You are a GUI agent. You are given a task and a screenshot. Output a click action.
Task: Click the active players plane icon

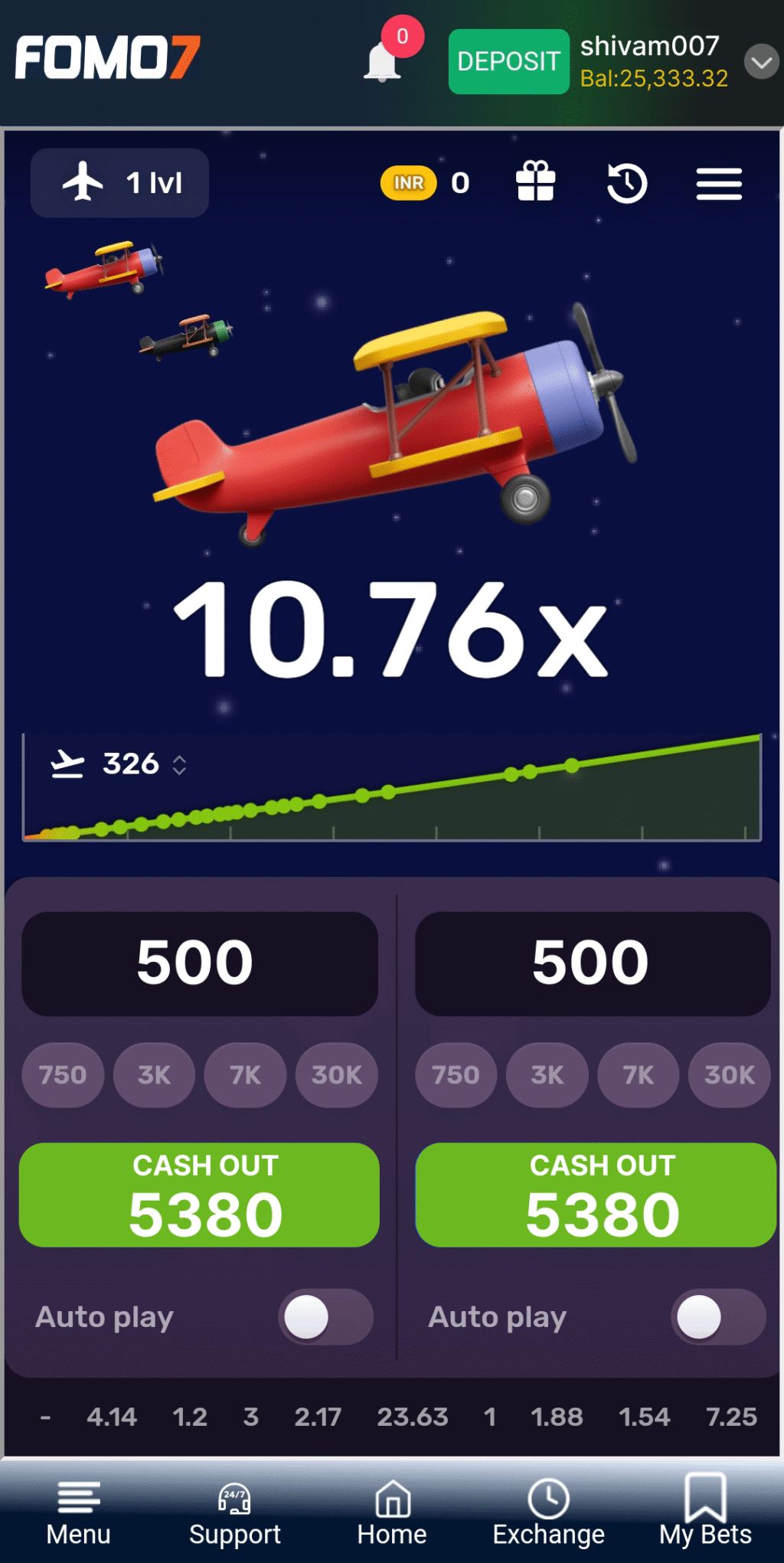click(69, 763)
